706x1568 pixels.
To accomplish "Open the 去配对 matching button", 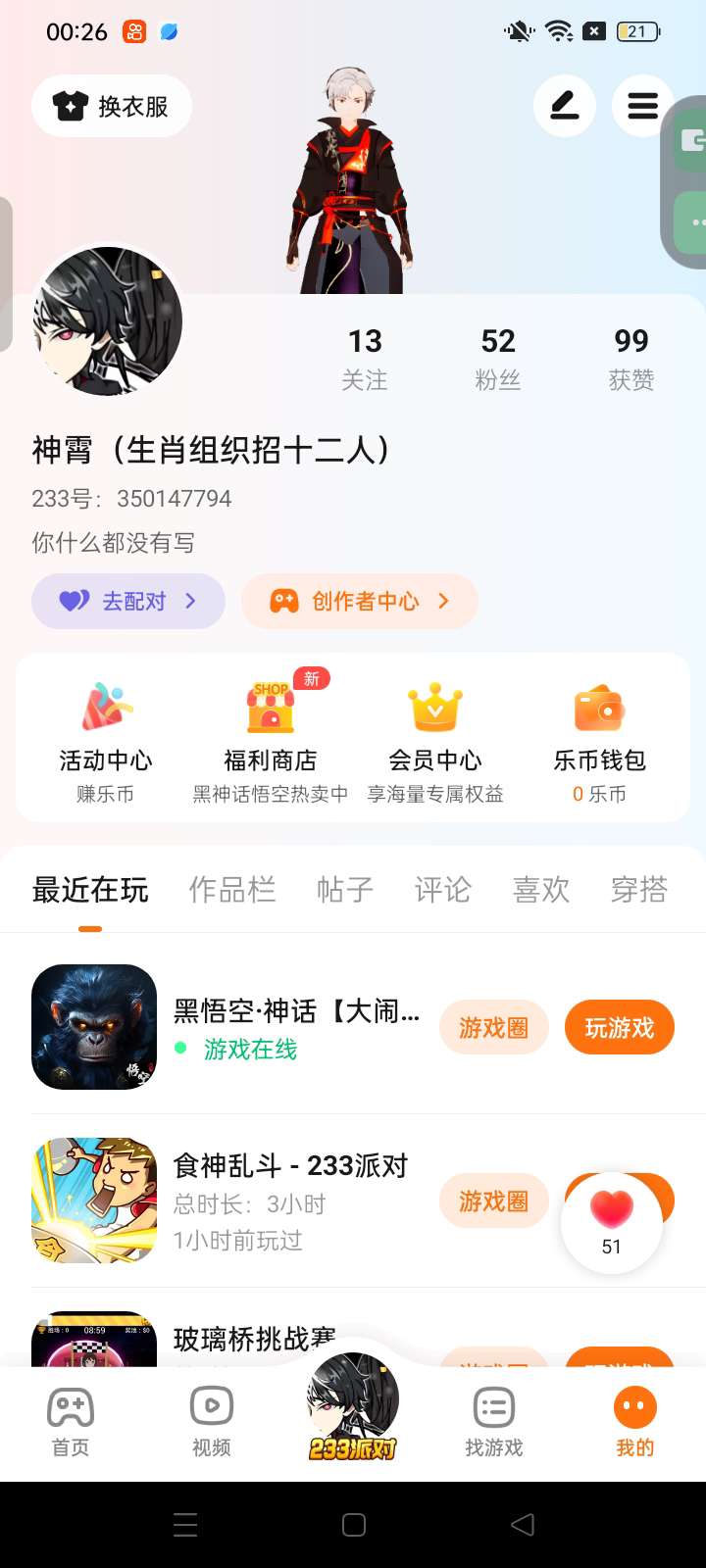I will [x=128, y=601].
